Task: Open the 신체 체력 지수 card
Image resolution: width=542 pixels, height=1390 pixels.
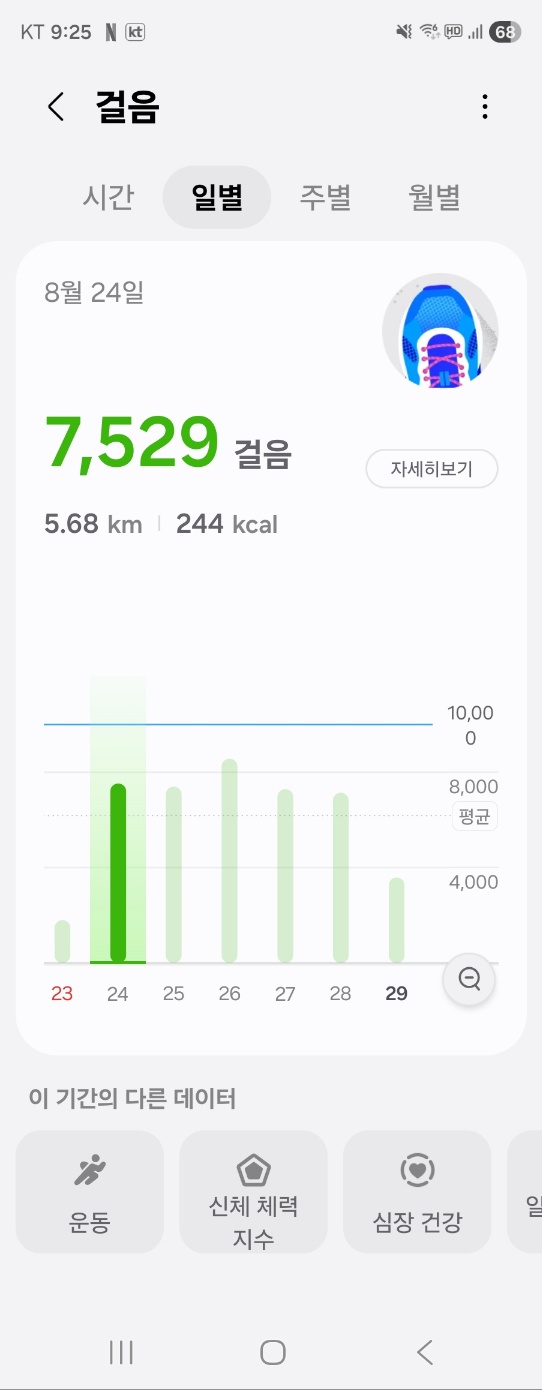Action: coord(253,1192)
